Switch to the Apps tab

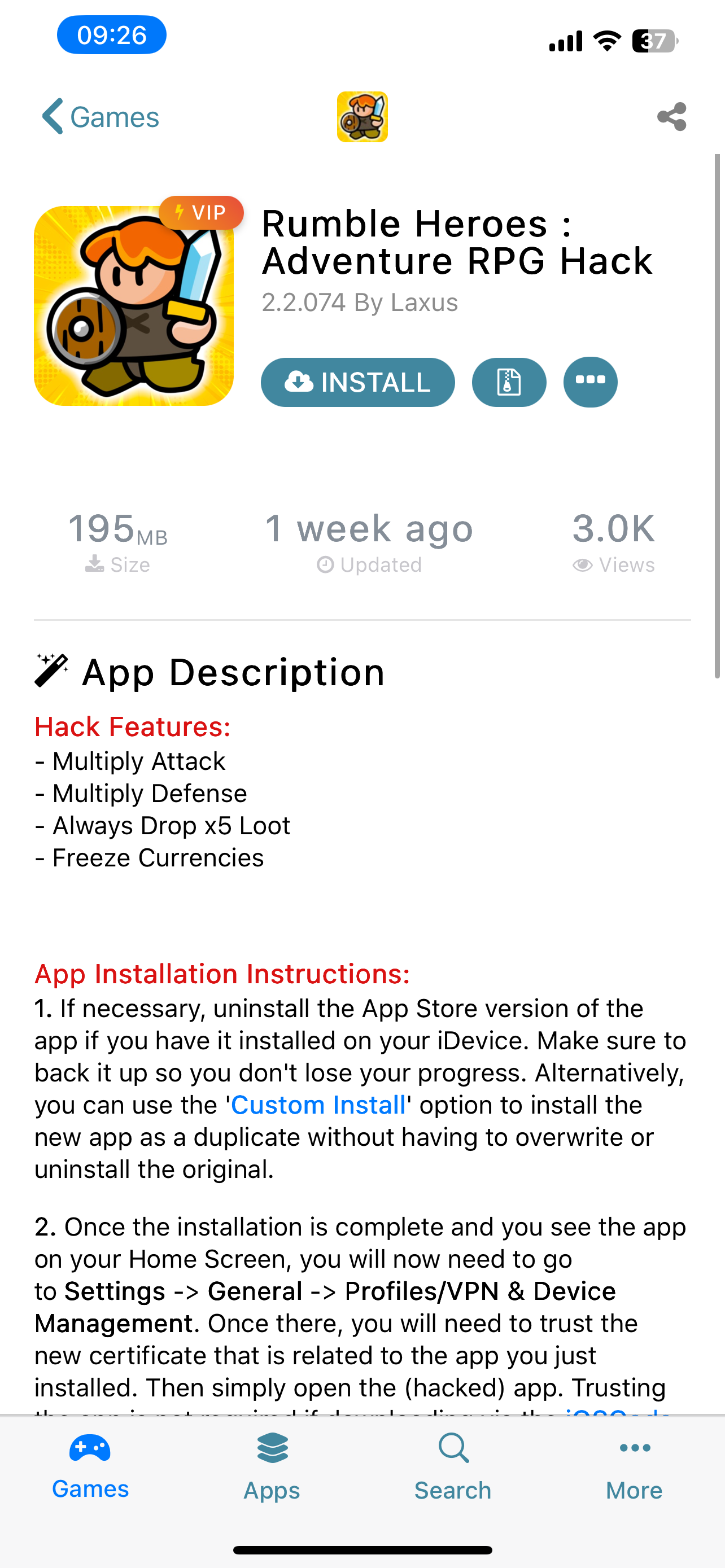point(272,1467)
